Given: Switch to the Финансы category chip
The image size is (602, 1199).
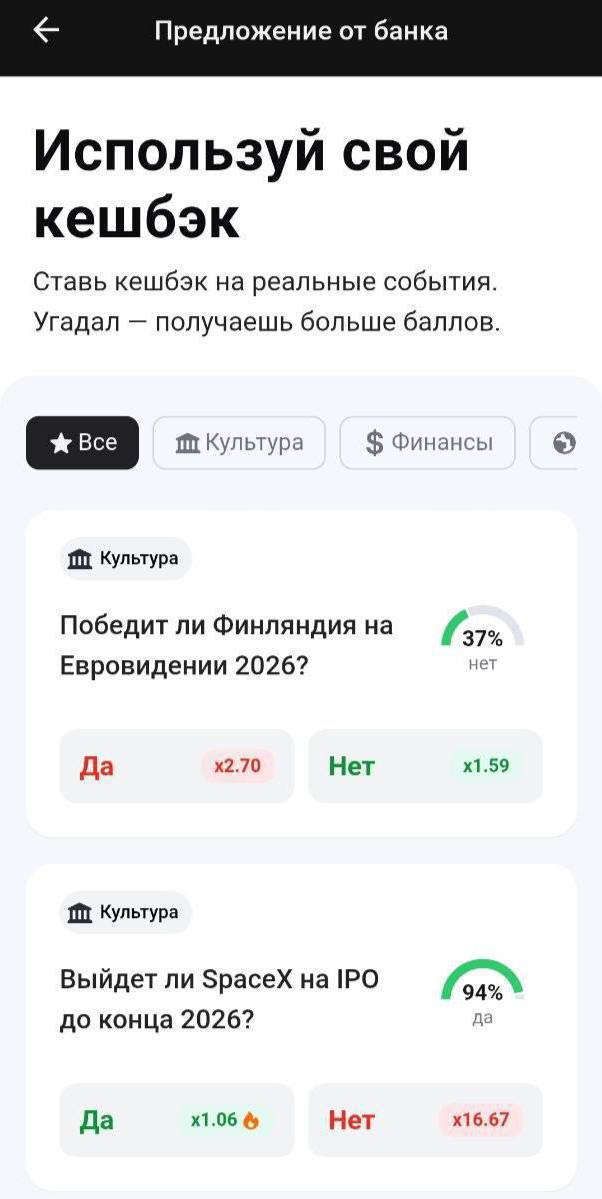Looking at the screenshot, I should [428, 443].
